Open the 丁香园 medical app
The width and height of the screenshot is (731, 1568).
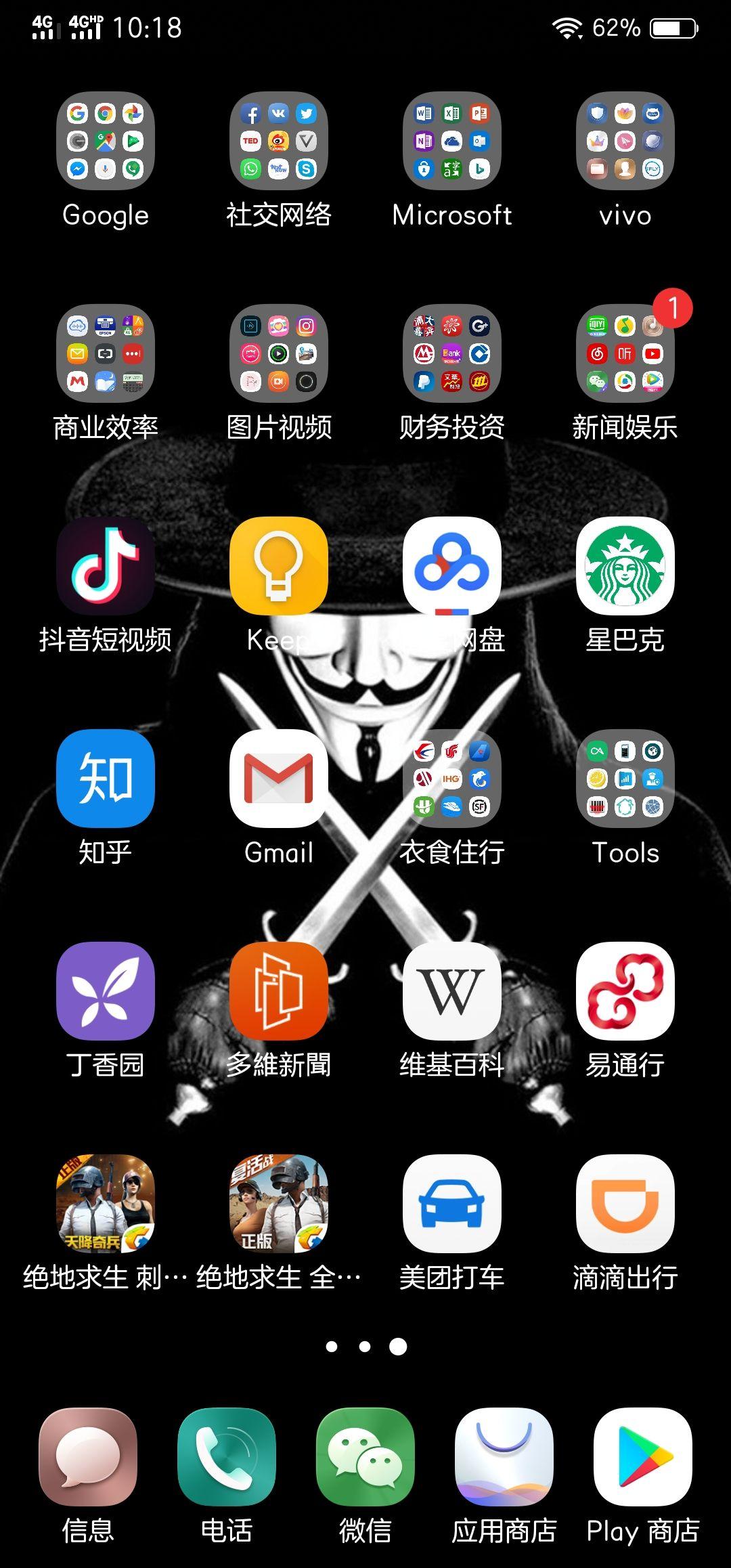[105, 992]
